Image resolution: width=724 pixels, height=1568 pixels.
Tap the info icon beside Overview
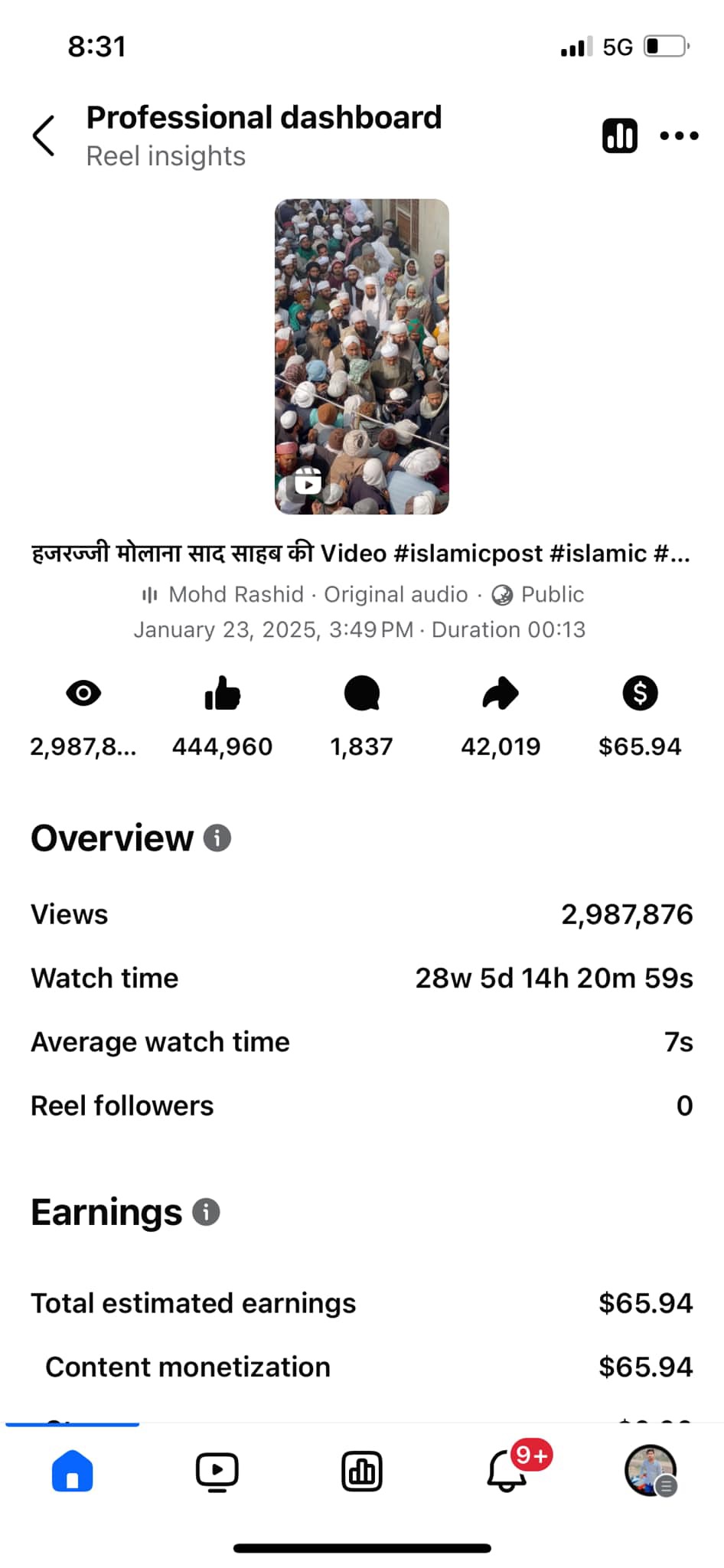[x=217, y=838]
